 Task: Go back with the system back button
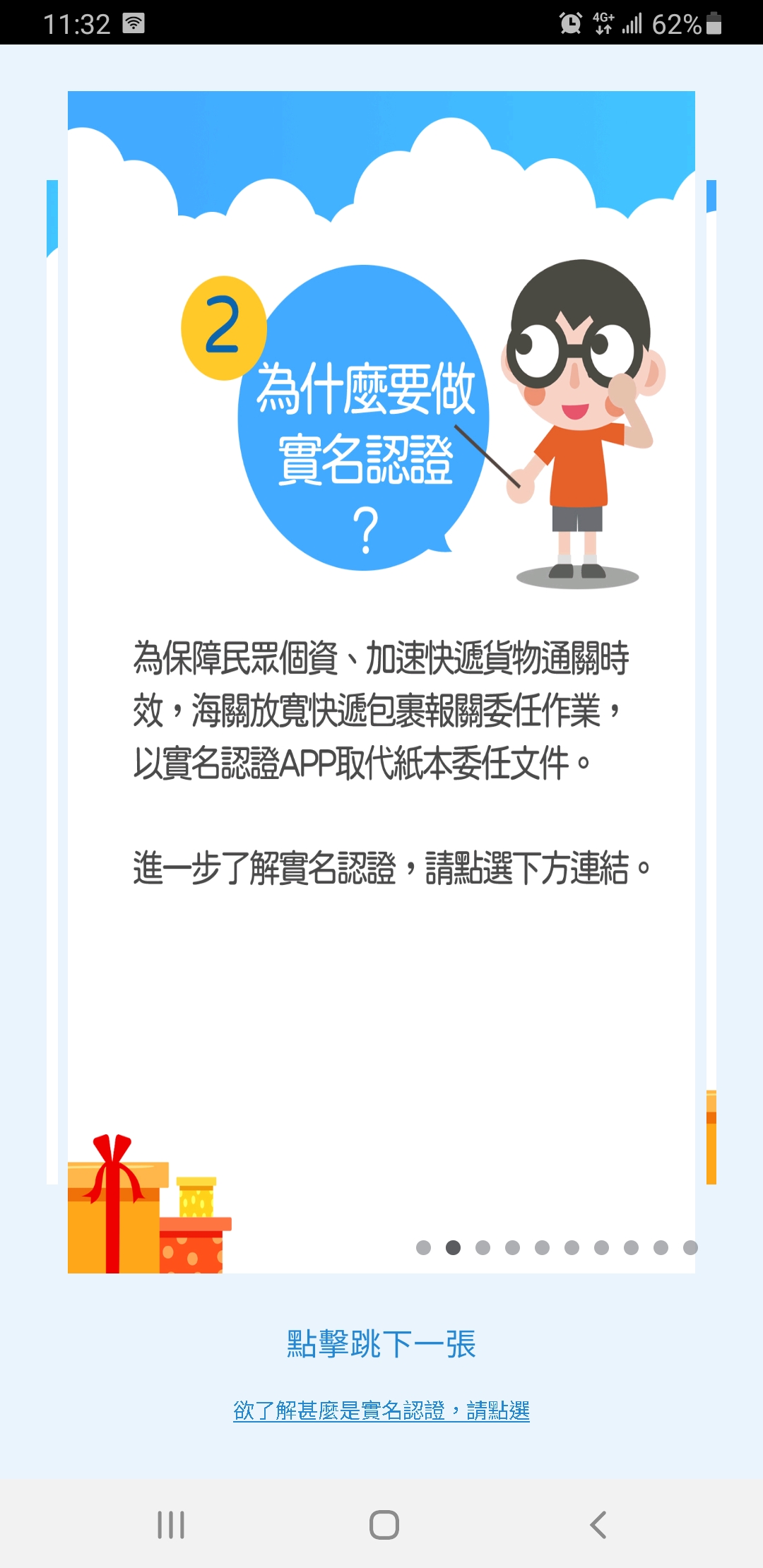tap(598, 1524)
